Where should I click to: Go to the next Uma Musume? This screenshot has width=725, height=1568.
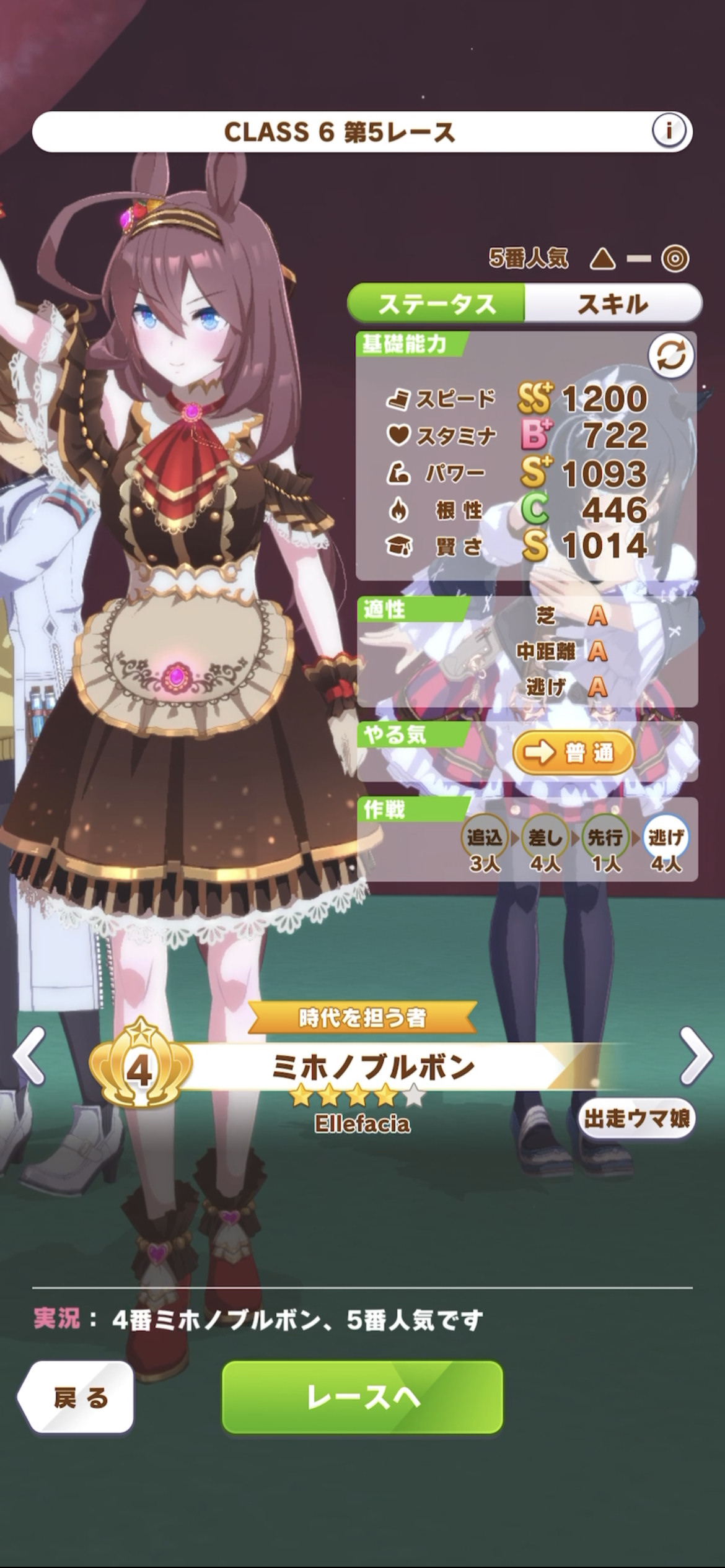[696, 1057]
